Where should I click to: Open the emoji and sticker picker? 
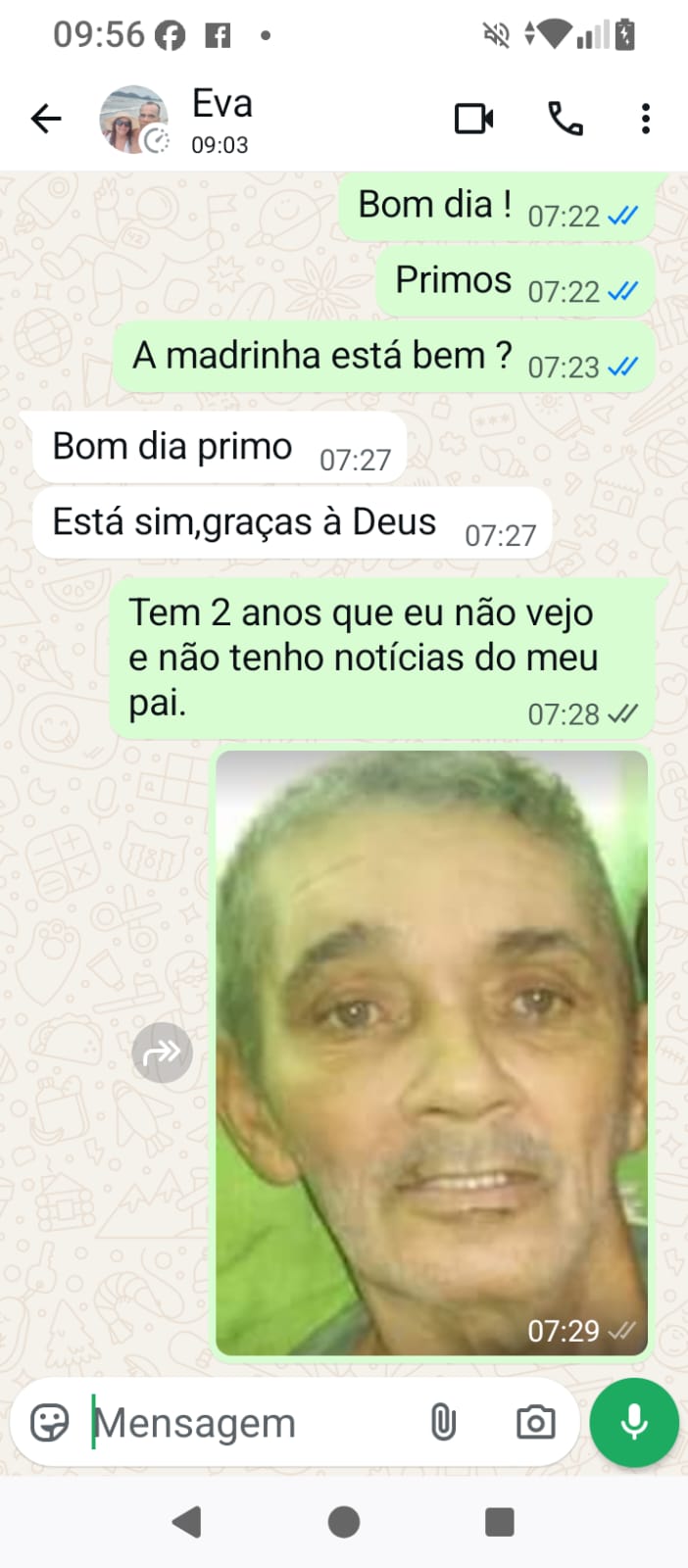[50, 1422]
